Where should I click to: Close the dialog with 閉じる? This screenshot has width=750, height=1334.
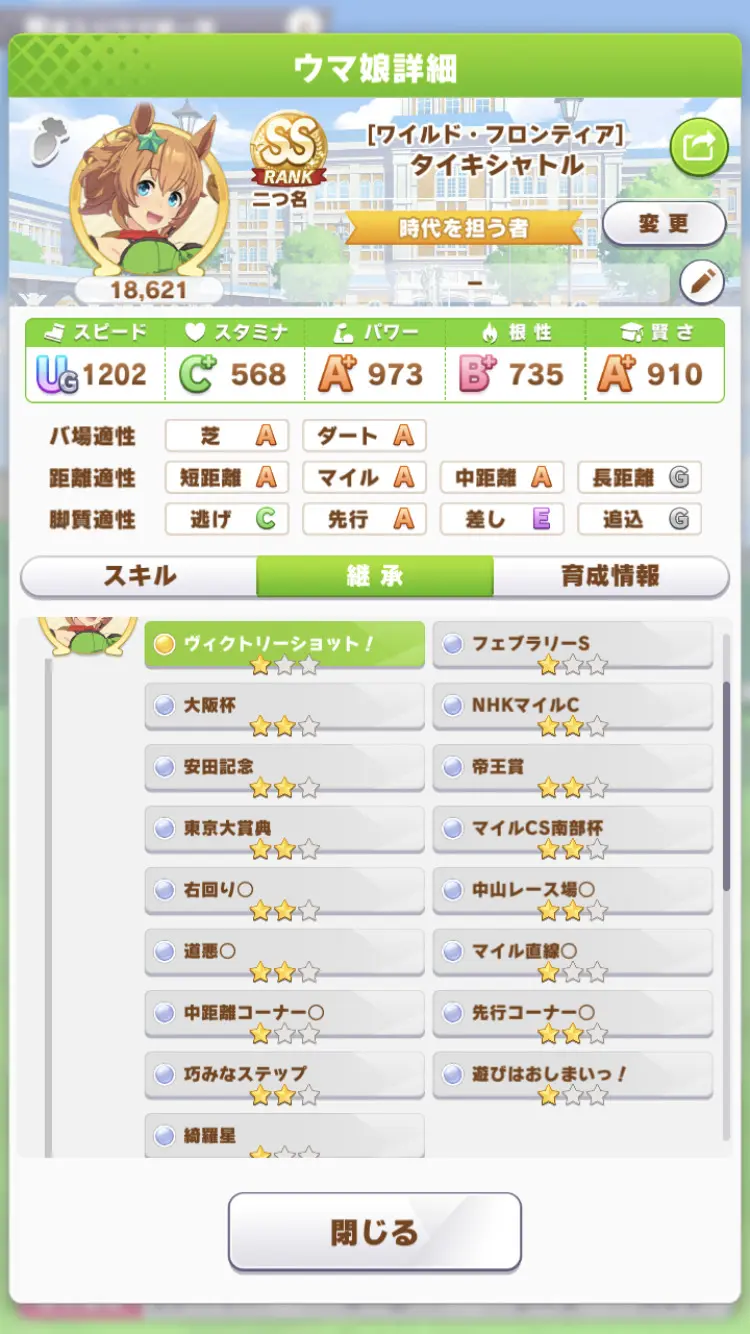(374, 1231)
